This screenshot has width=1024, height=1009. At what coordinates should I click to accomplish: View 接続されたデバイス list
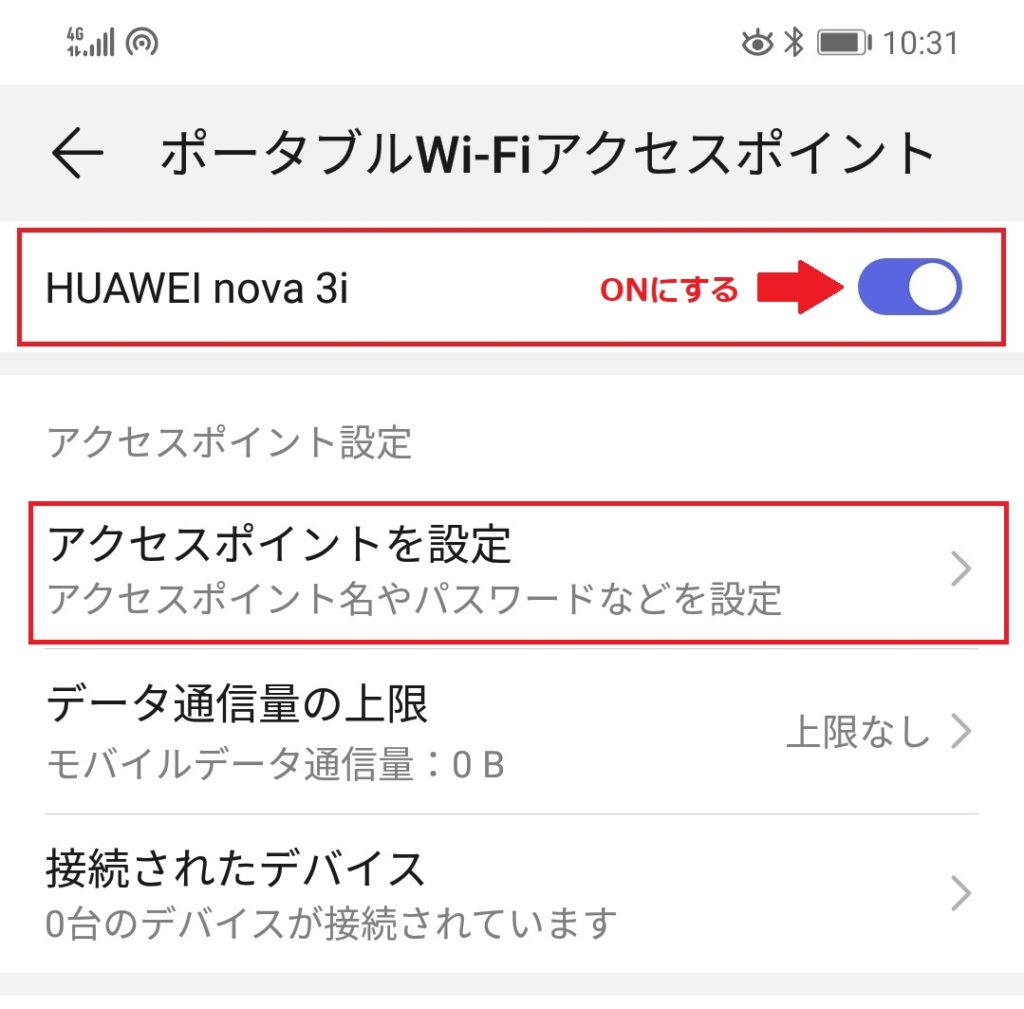(x=510, y=892)
